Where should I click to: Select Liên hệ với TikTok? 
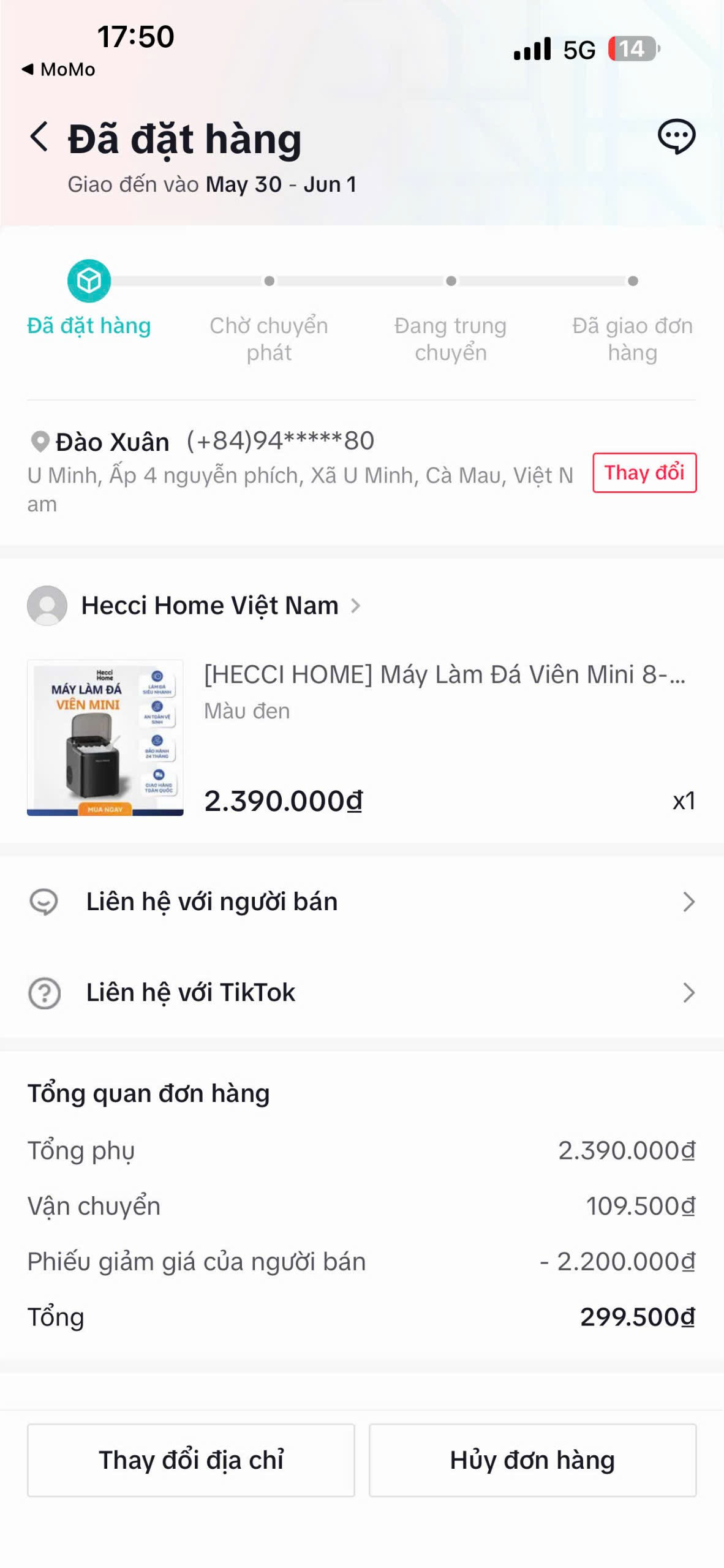(x=362, y=992)
